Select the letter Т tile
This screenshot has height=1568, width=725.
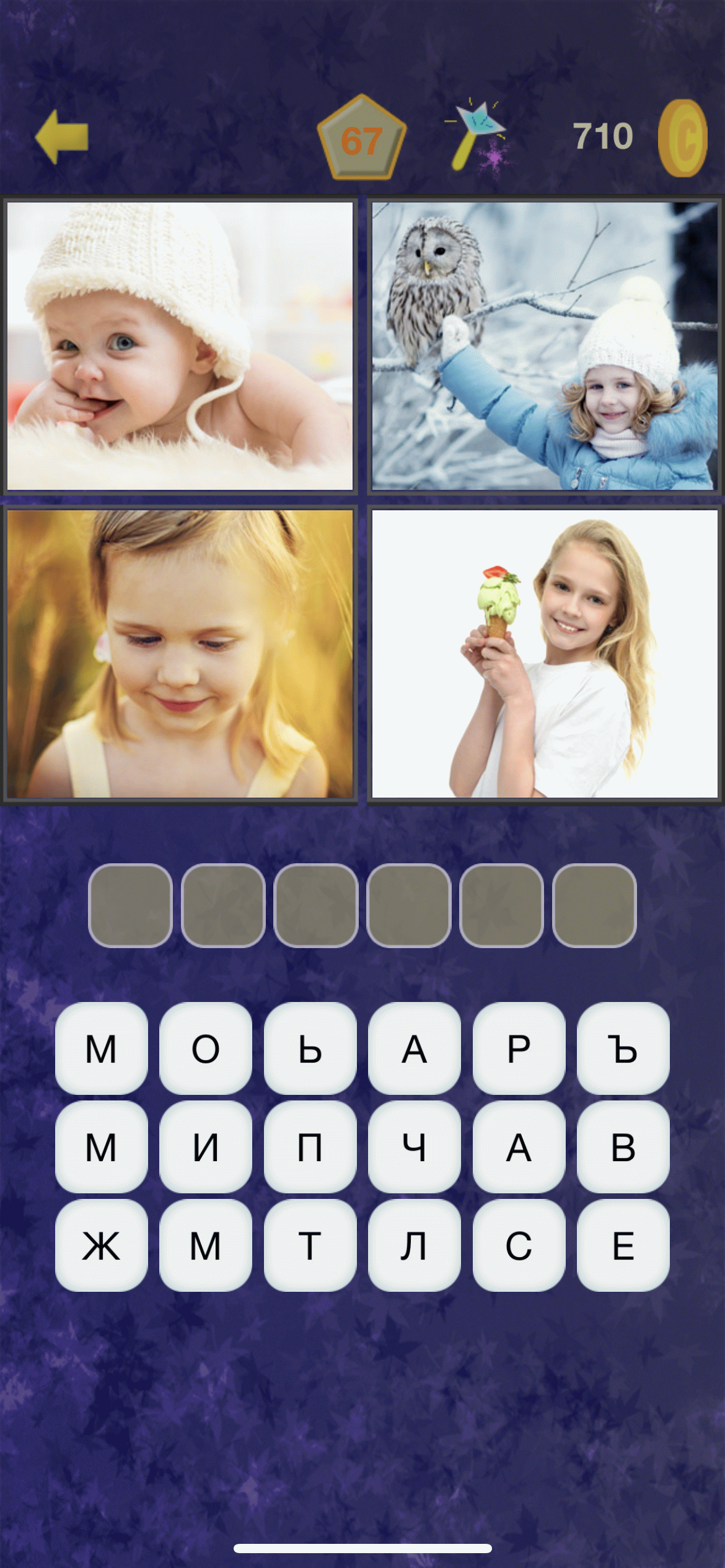tap(310, 1245)
